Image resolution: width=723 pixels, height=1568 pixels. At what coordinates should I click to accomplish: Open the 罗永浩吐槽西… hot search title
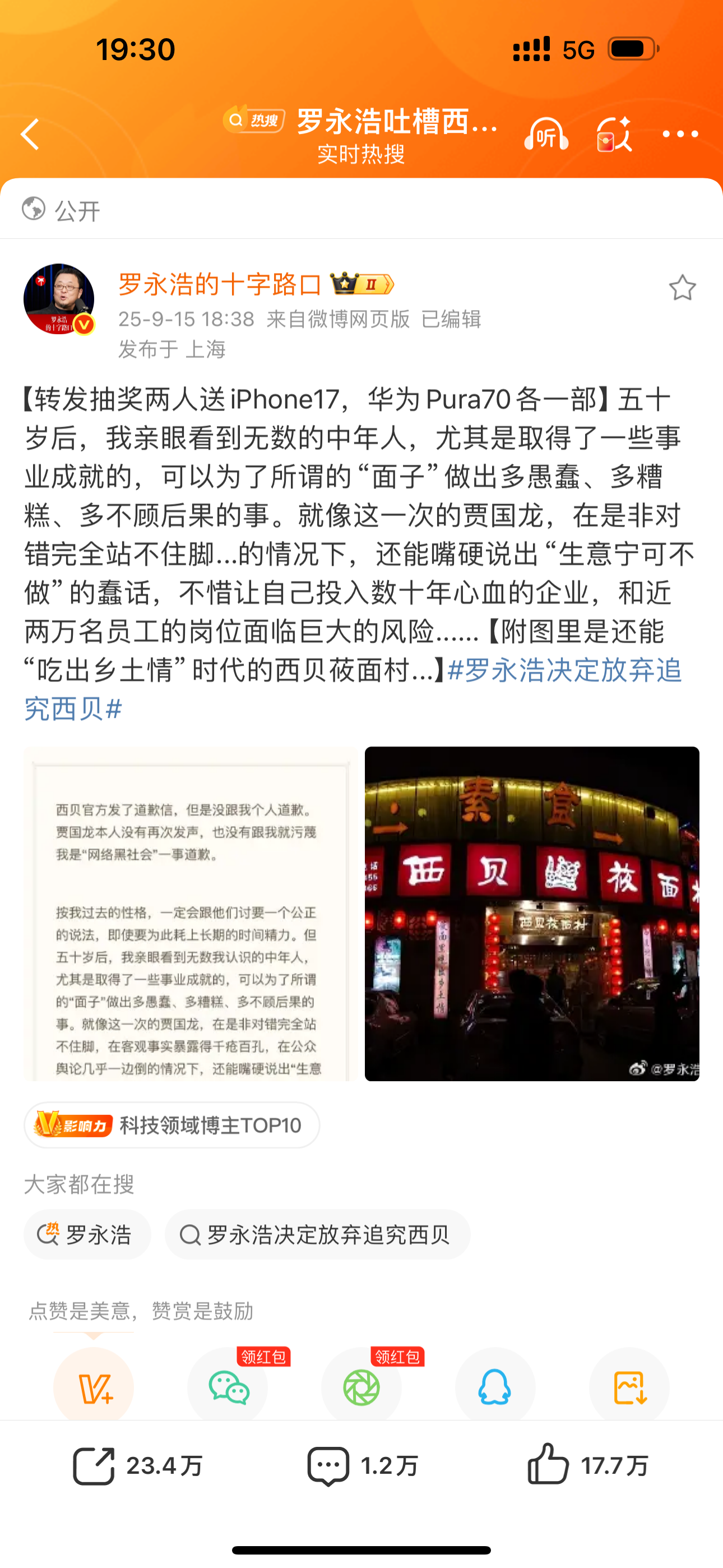[x=397, y=122]
